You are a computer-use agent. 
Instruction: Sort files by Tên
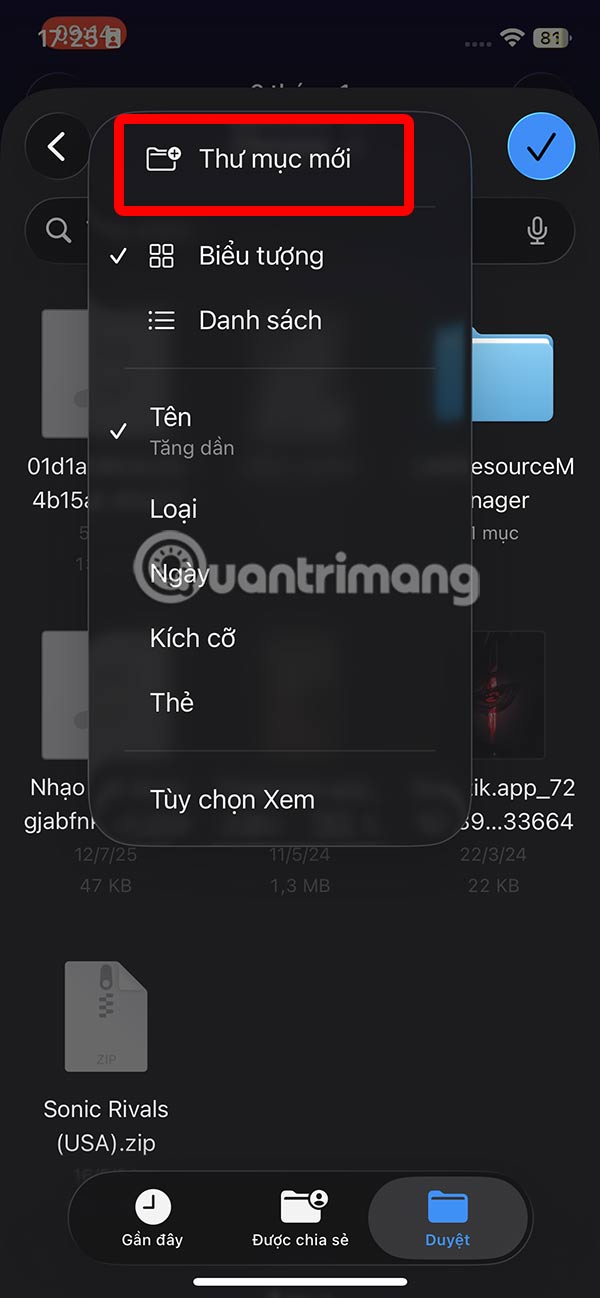click(171, 418)
